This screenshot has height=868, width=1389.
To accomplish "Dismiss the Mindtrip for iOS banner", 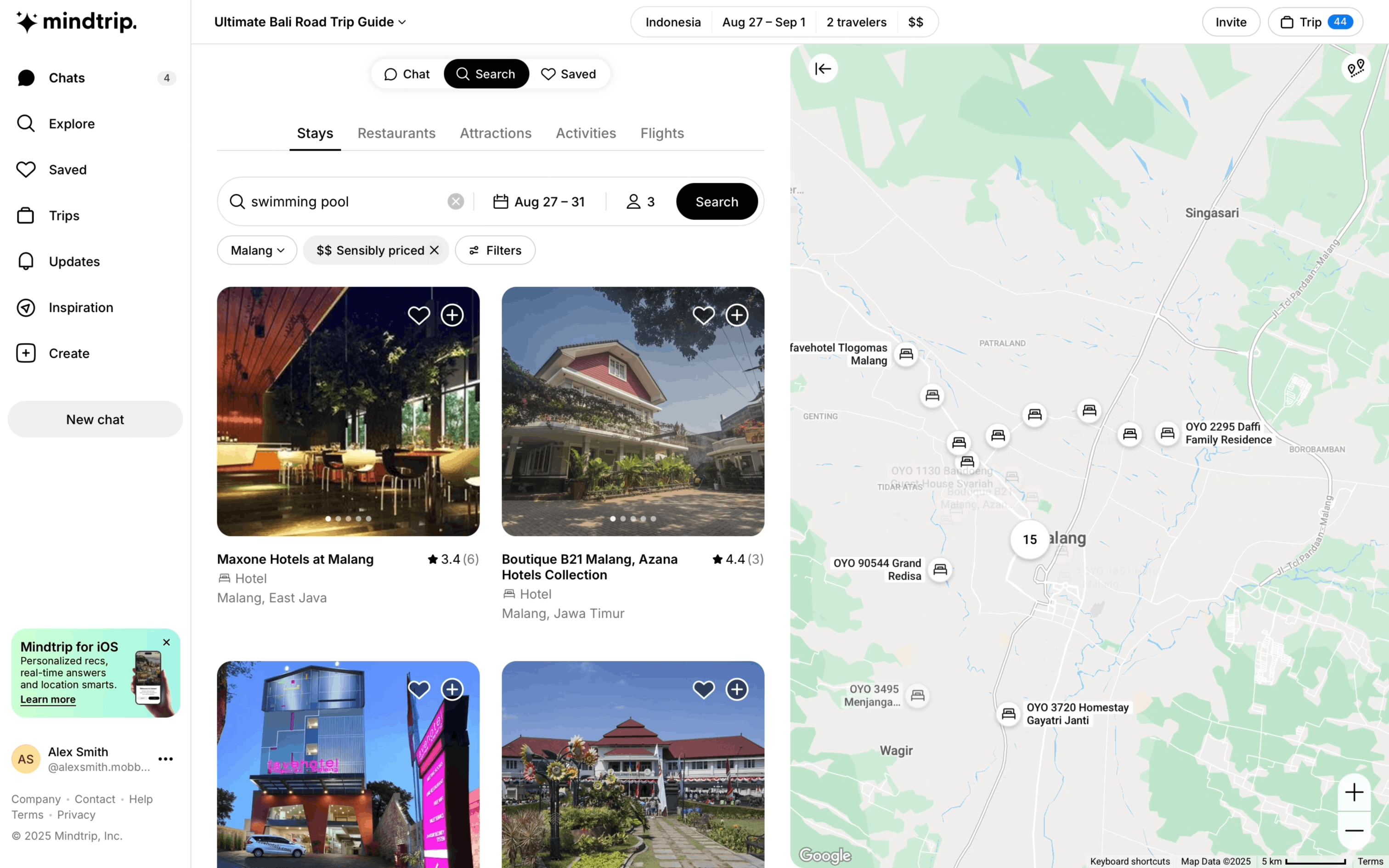I will pos(166,643).
